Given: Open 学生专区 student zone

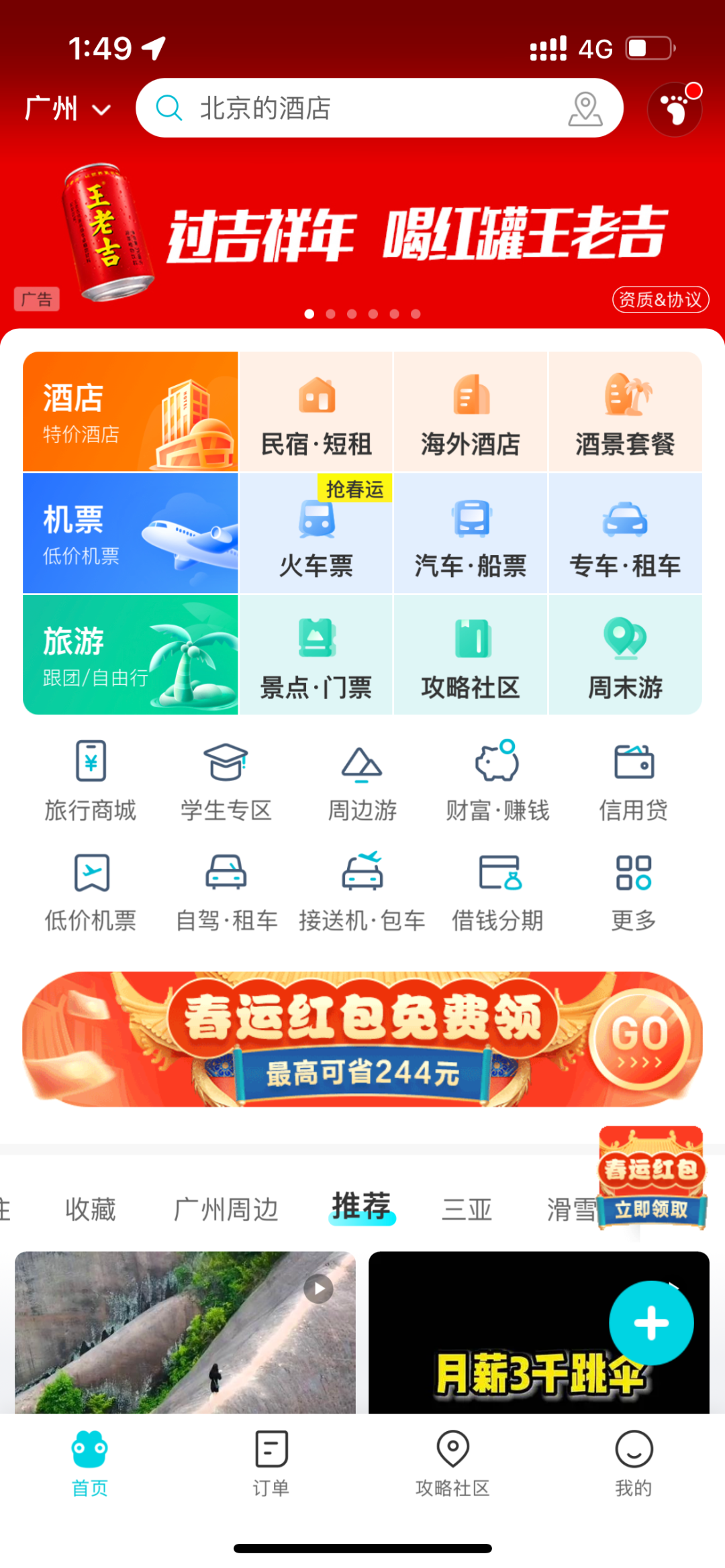Looking at the screenshot, I should tap(226, 782).
